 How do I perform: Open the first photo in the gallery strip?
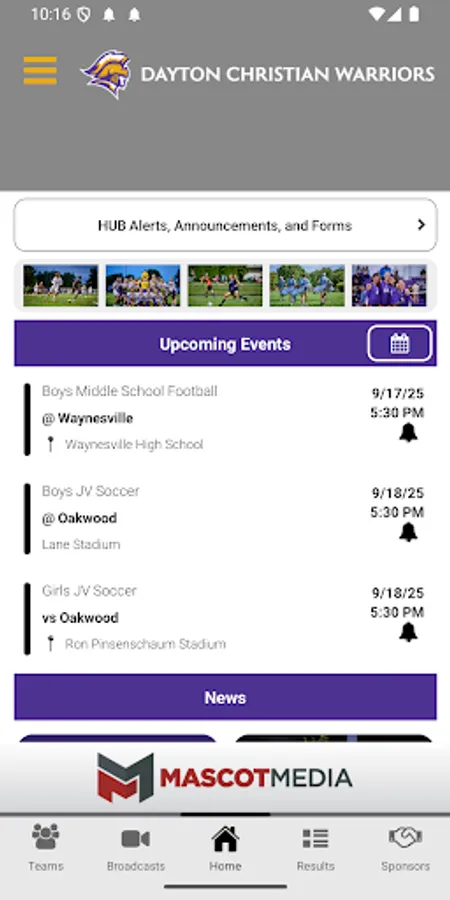coord(60,285)
